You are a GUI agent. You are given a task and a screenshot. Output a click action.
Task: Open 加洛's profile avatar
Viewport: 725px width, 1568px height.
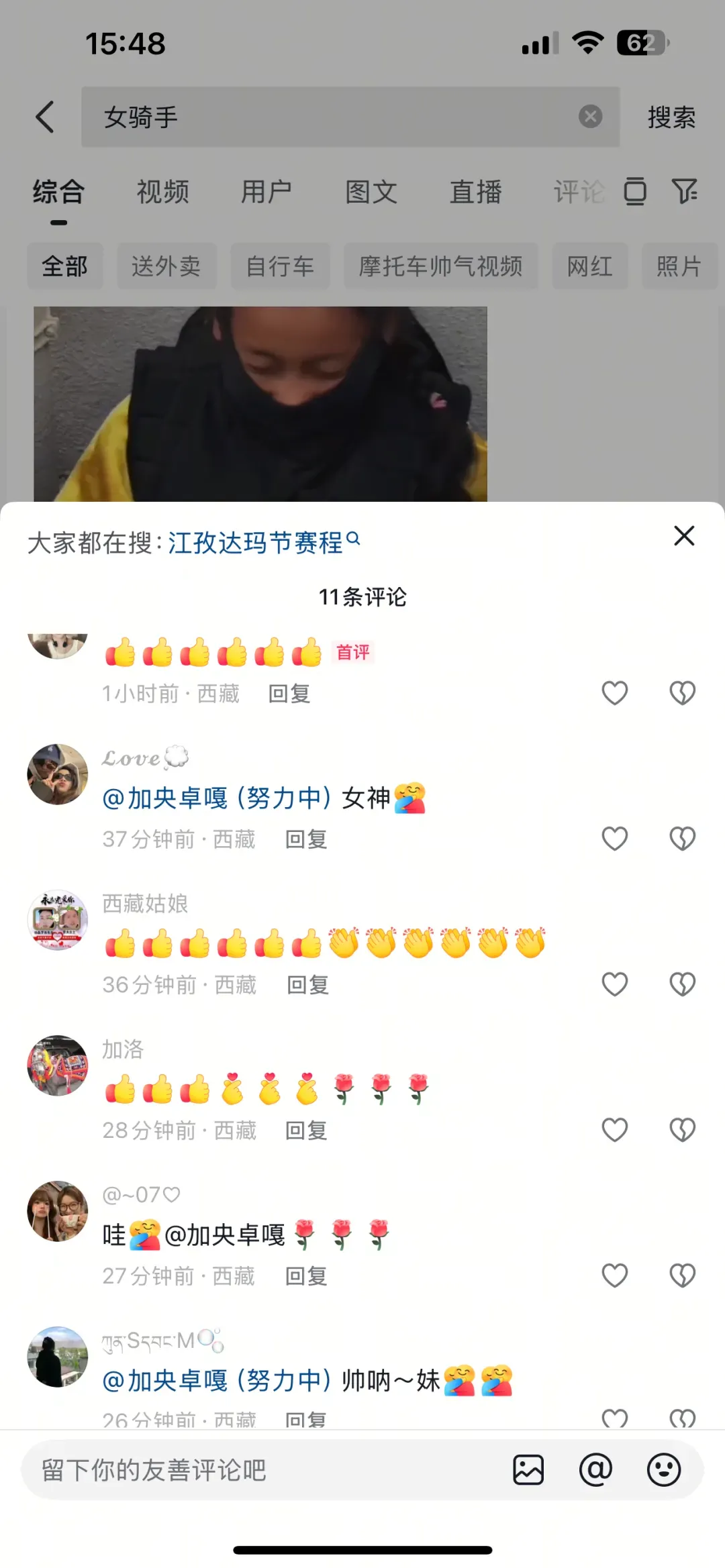click(58, 1065)
